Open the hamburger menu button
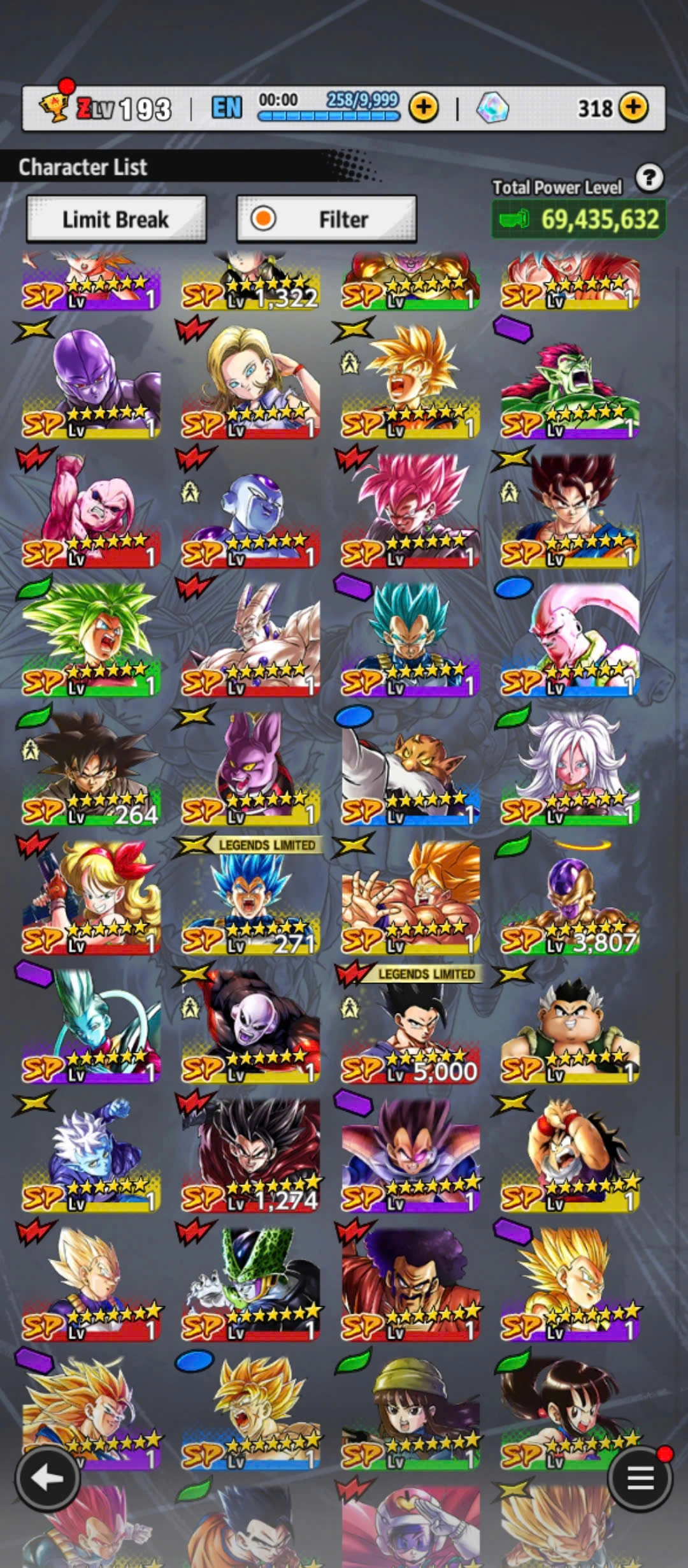 point(640,1478)
